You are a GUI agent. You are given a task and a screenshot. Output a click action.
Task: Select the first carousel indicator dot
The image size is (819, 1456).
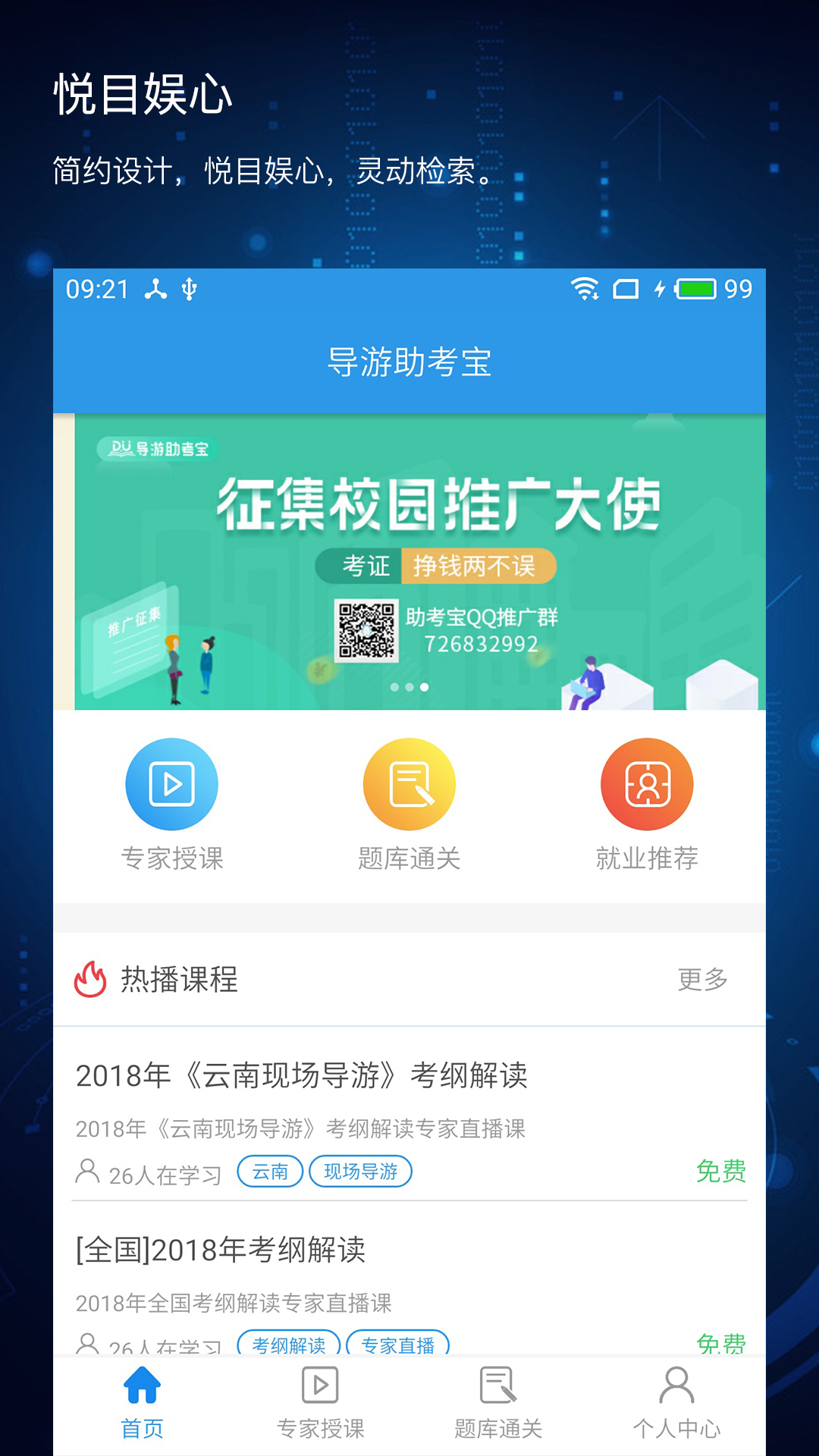click(395, 687)
